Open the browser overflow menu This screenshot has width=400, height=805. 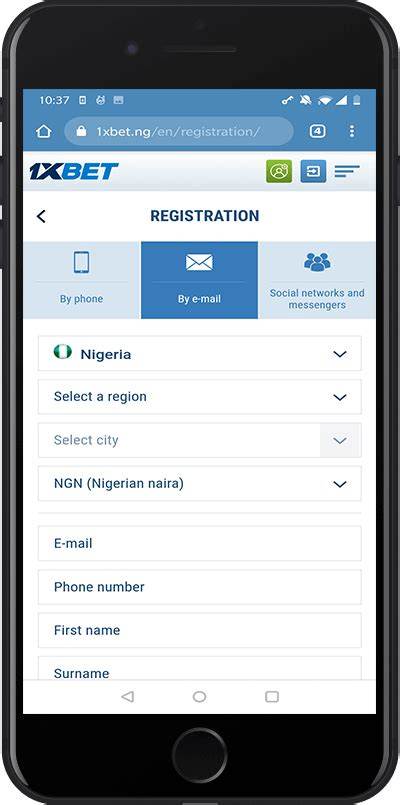[352, 131]
